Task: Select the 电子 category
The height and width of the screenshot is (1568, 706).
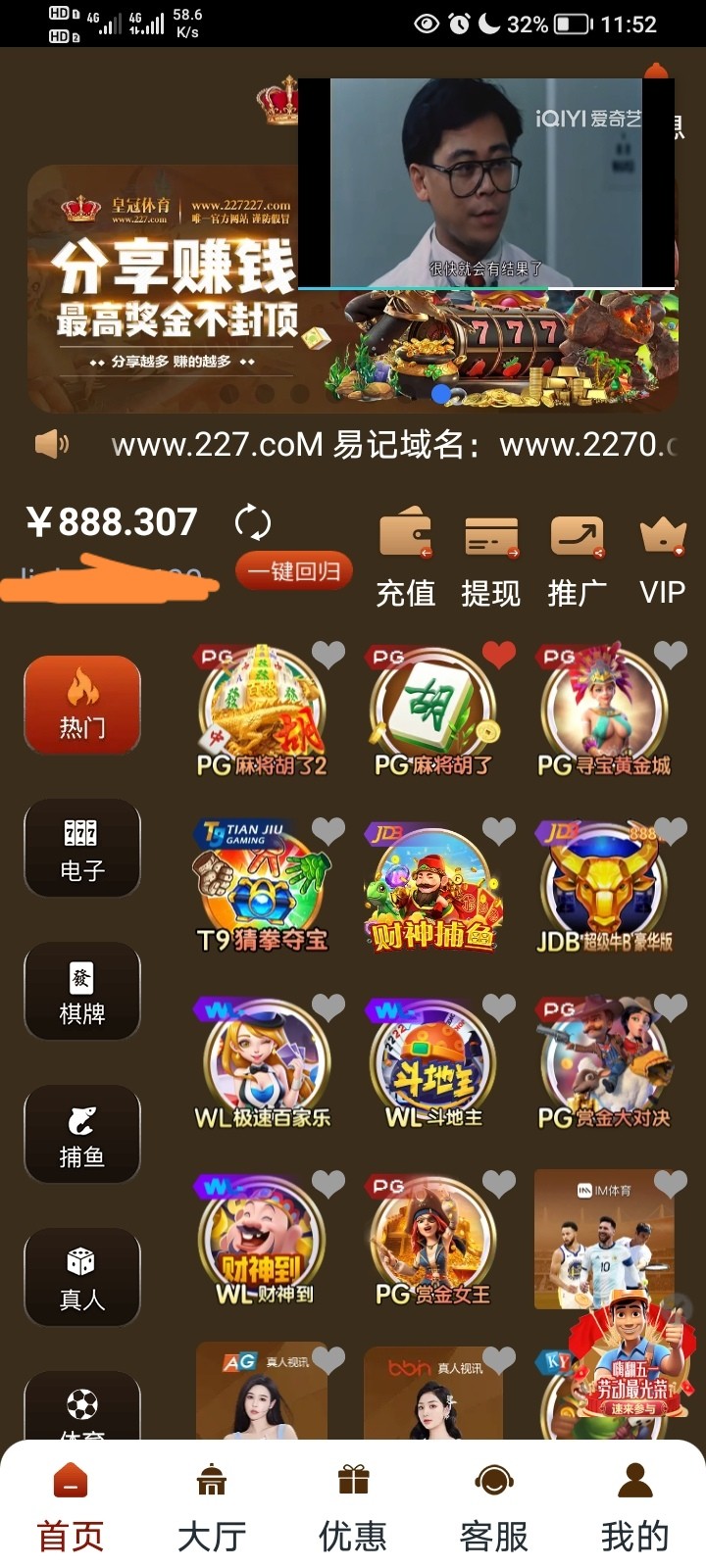Action: (x=82, y=848)
